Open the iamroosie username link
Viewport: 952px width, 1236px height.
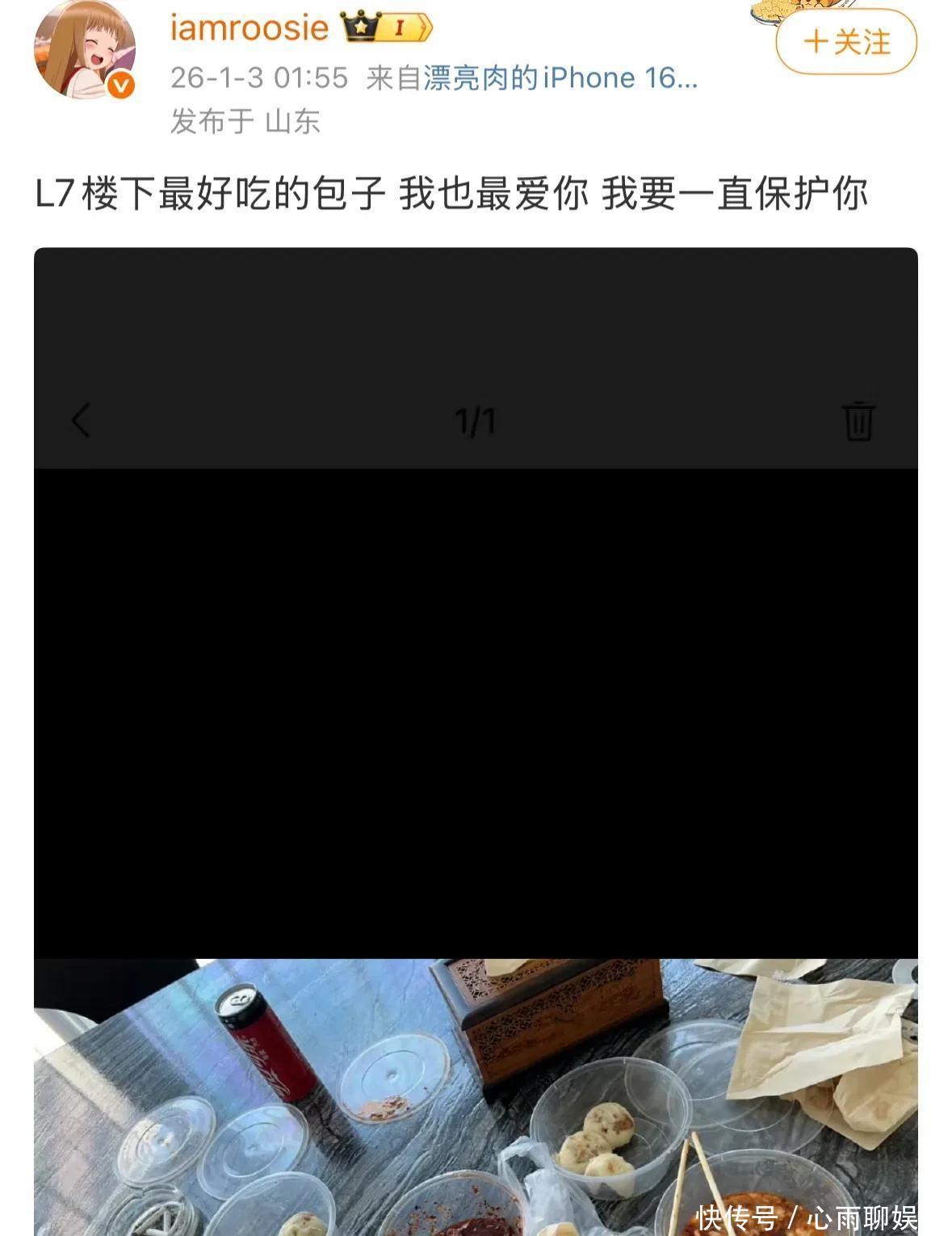point(249,27)
